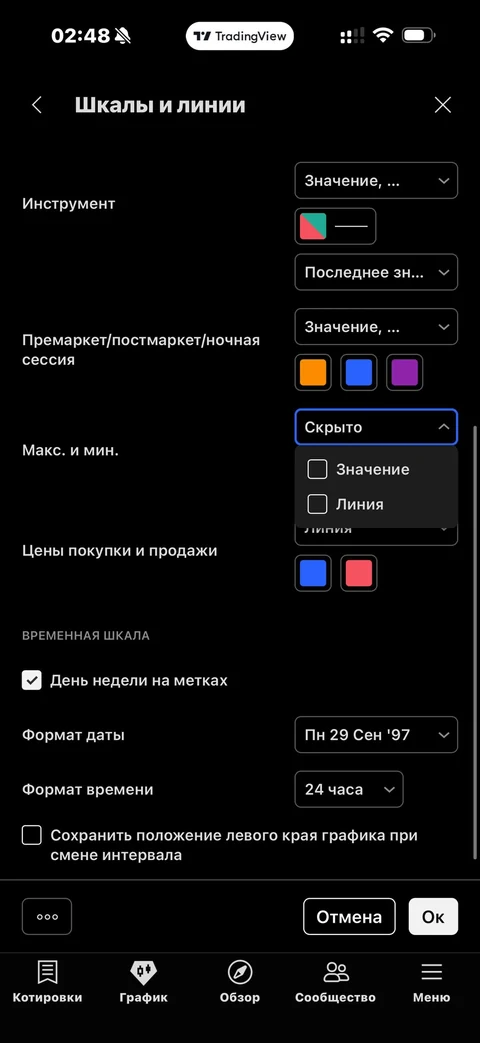Confirm settings with Ок
This screenshot has height=1043, width=480.
(433, 917)
